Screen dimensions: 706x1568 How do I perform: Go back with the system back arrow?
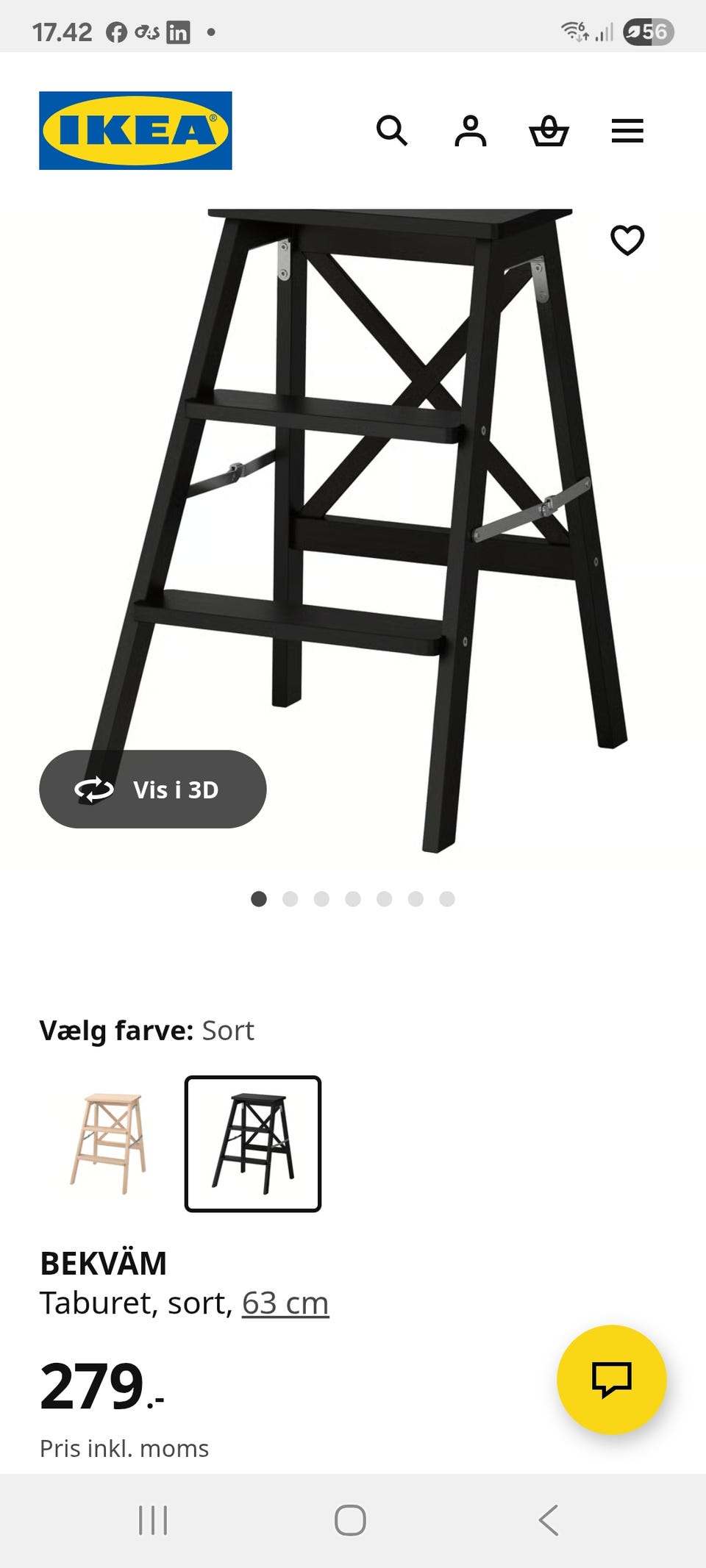point(549,1520)
